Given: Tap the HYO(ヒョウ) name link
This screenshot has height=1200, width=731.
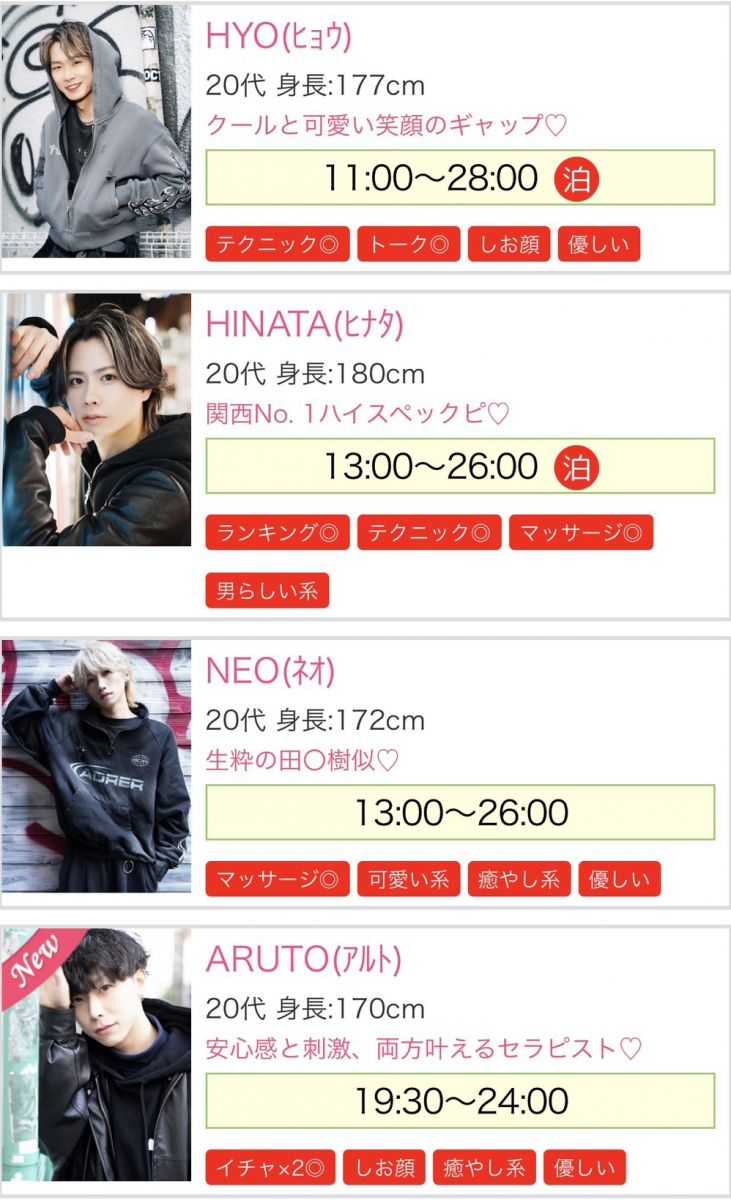Looking at the screenshot, I should pos(278,36).
